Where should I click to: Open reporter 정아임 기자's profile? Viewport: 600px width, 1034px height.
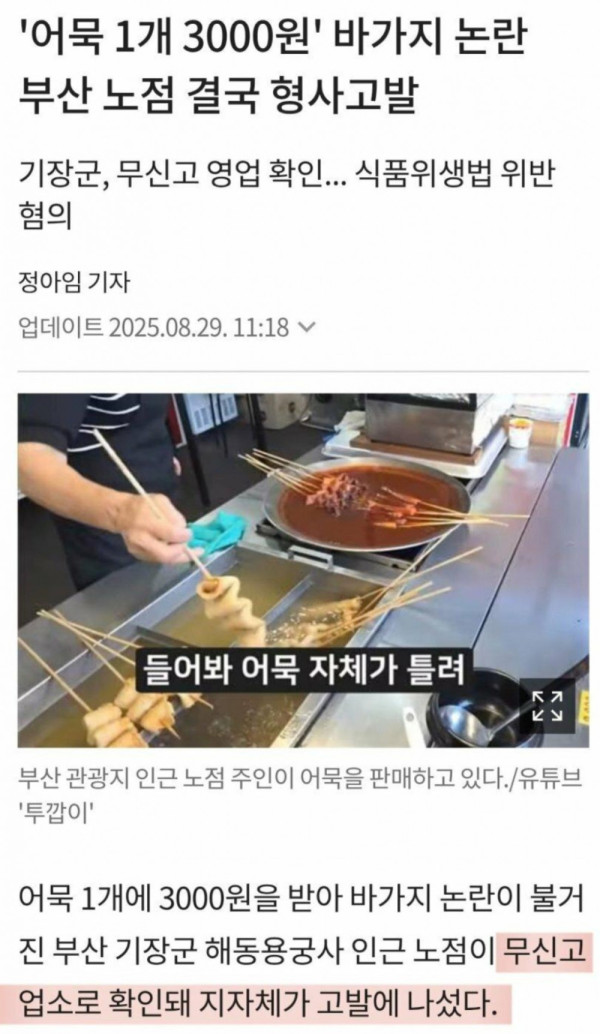75,282
